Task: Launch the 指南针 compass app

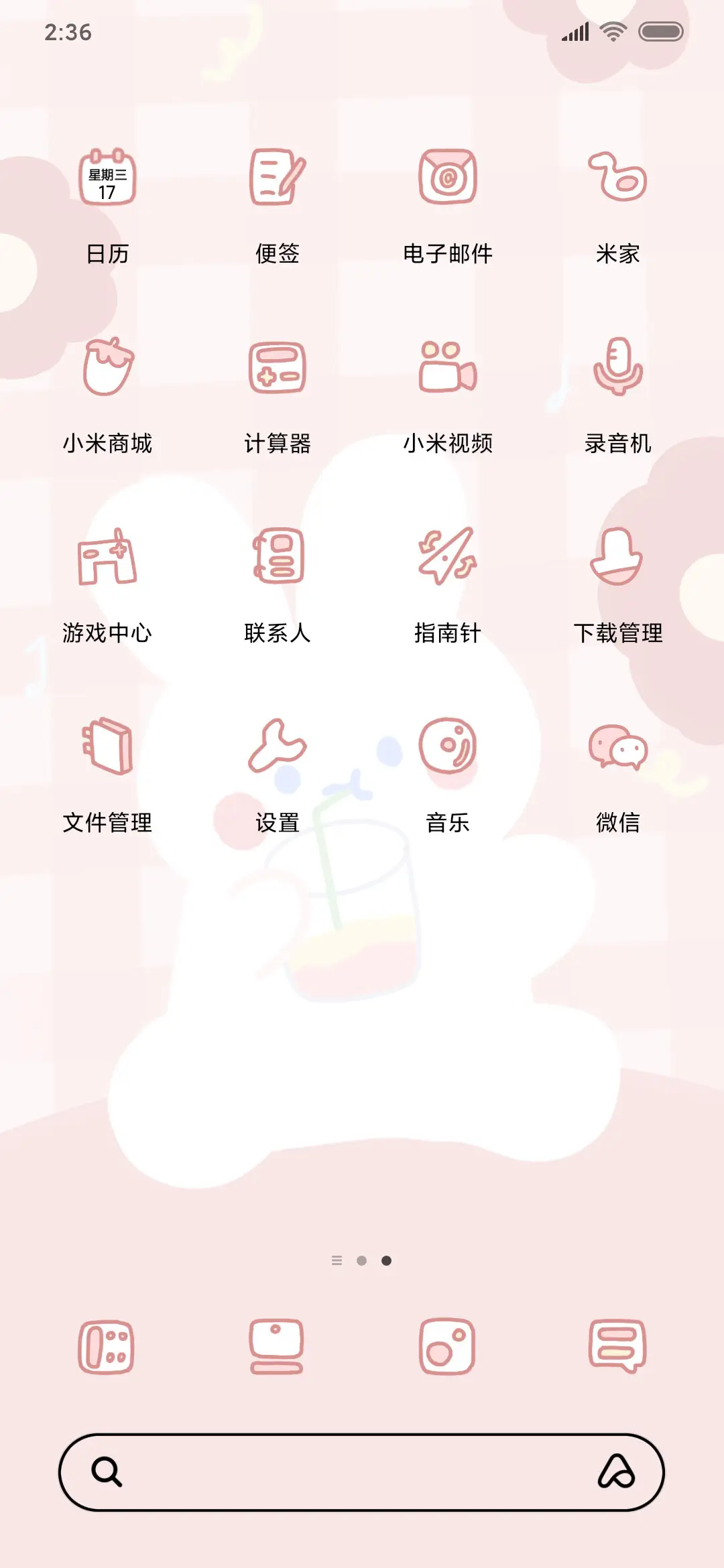Action: click(x=447, y=560)
